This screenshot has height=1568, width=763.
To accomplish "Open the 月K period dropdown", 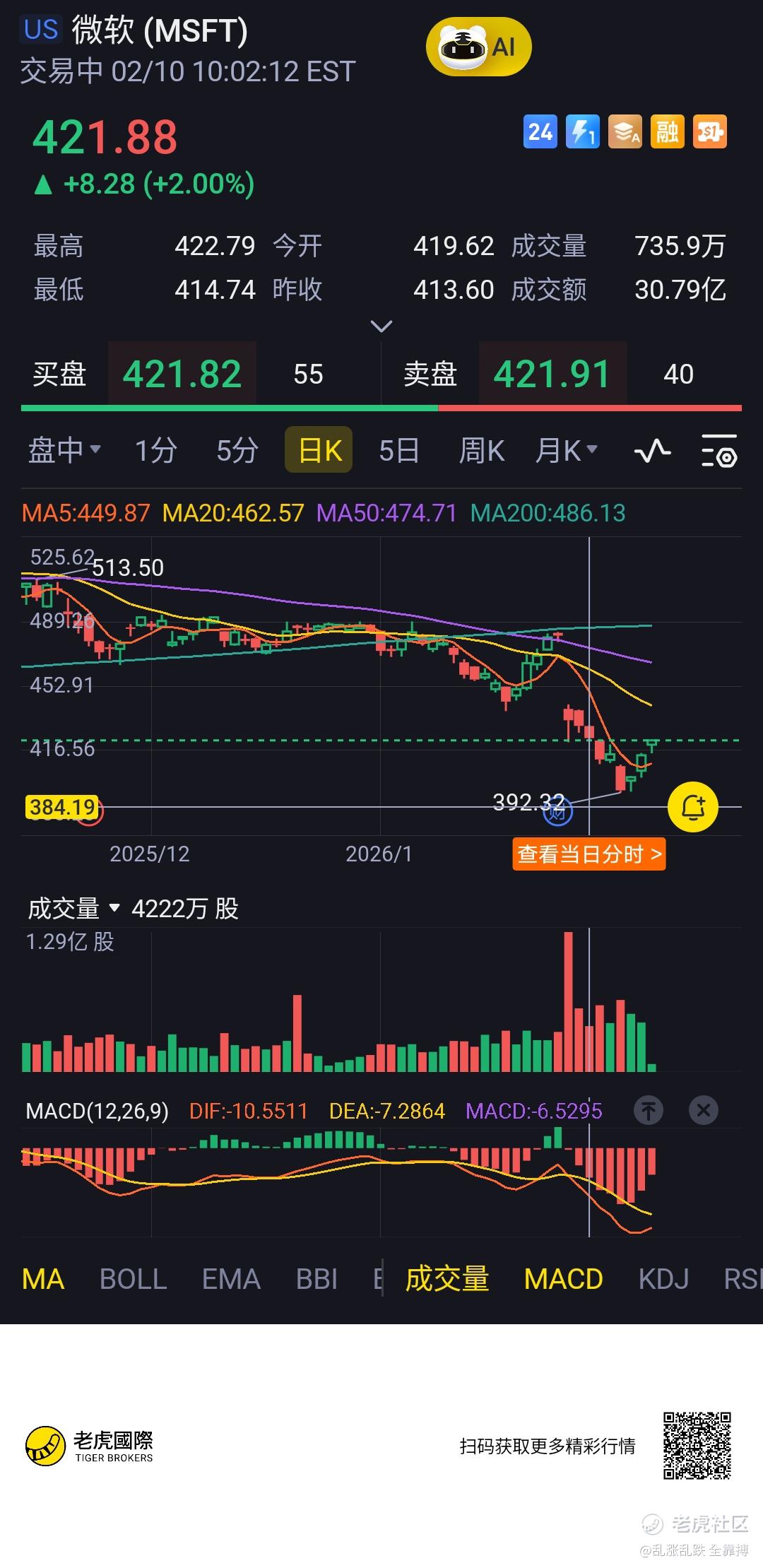I will [x=566, y=450].
